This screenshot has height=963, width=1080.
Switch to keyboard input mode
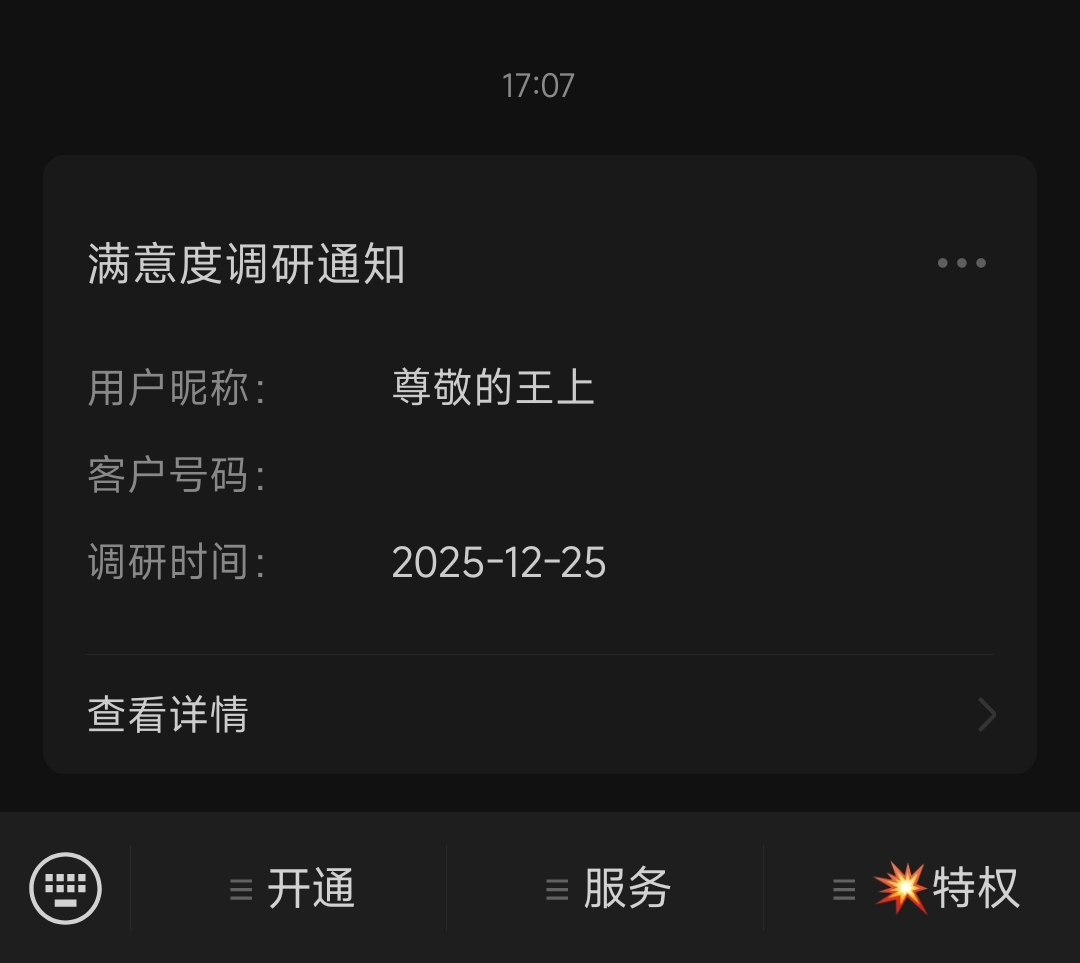click(x=66, y=888)
